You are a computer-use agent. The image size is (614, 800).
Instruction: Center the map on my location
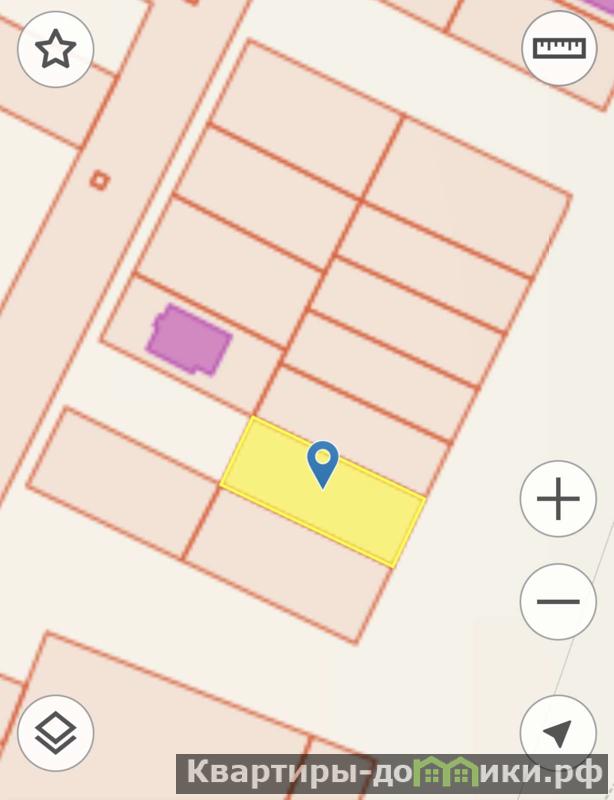click(x=558, y=733)
